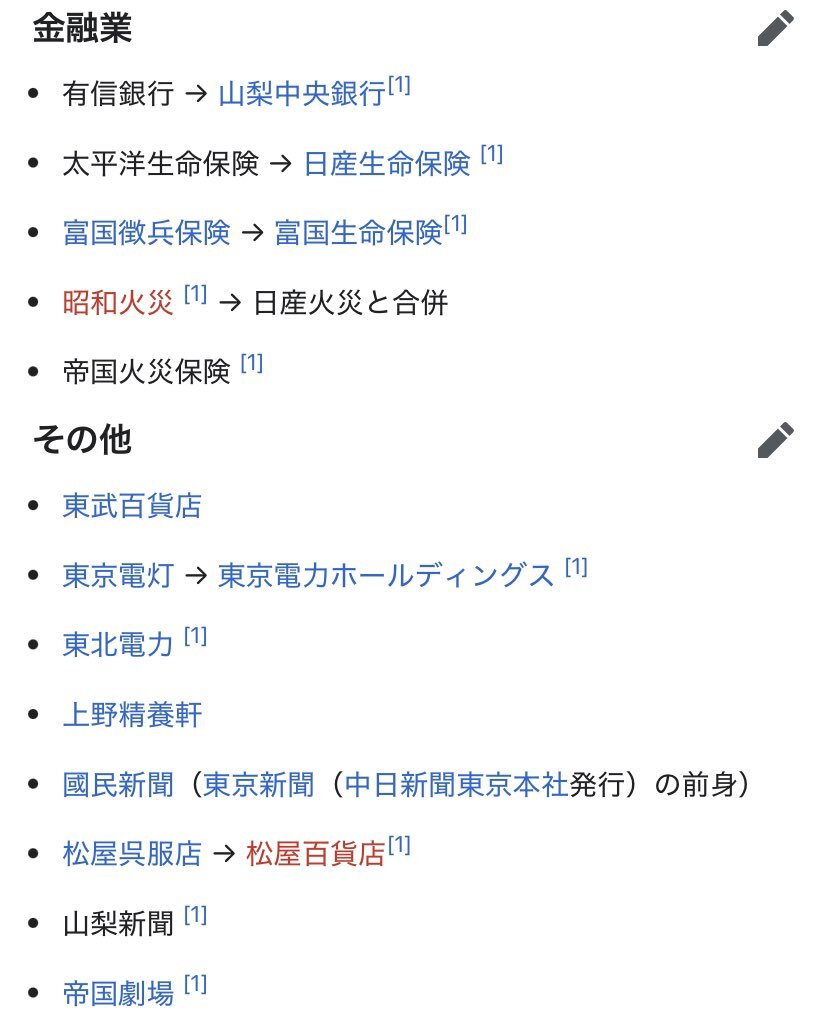Open the footnote beside 帝国火災保険
Image resolution: width=828 pixels, height=1034 pixels.
[251, 364]
